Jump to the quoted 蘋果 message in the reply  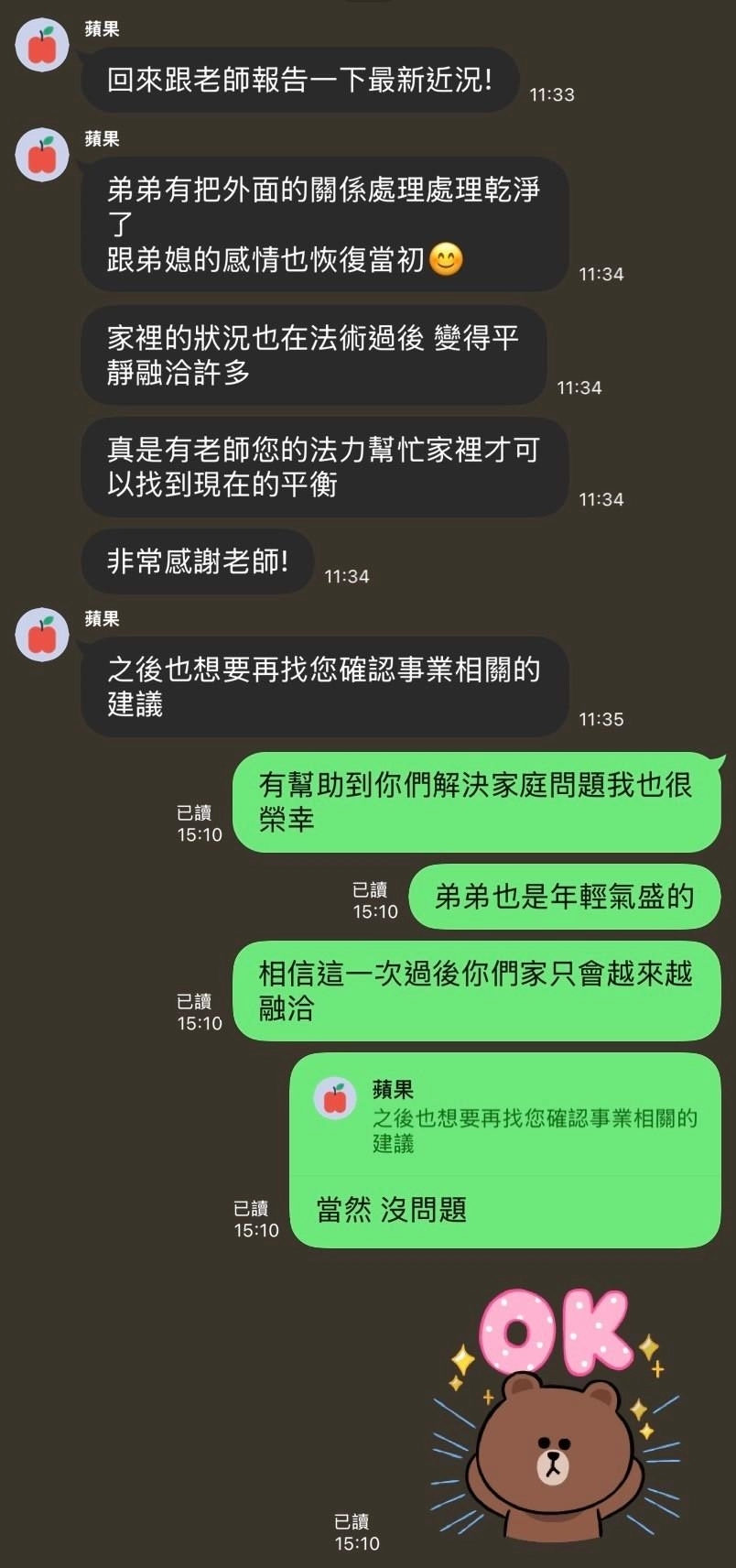[x=505, y=1116]
